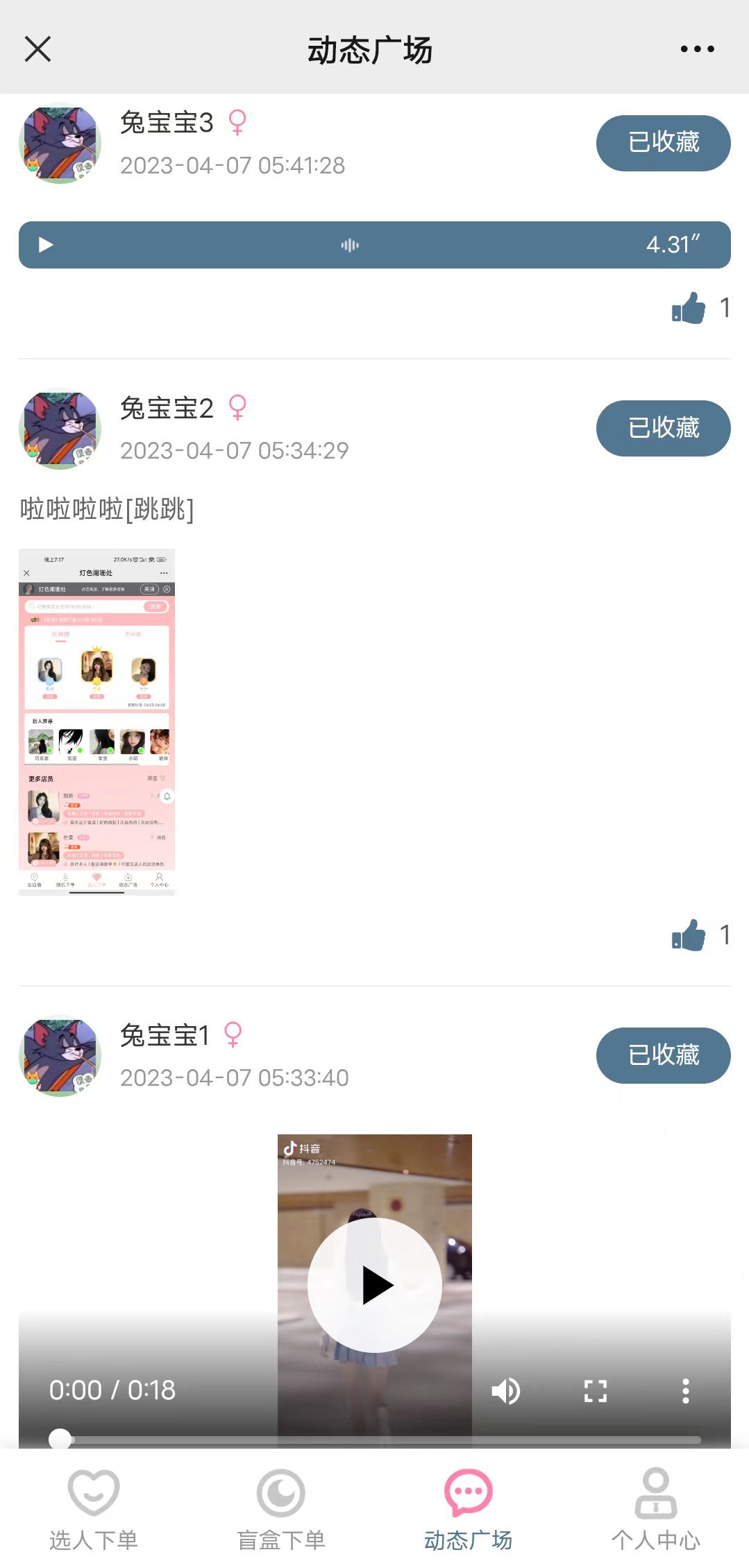This screenshot has height=1568, width=749.
Task: Go to the 个人中心 tab
Action: point(656,1510)
